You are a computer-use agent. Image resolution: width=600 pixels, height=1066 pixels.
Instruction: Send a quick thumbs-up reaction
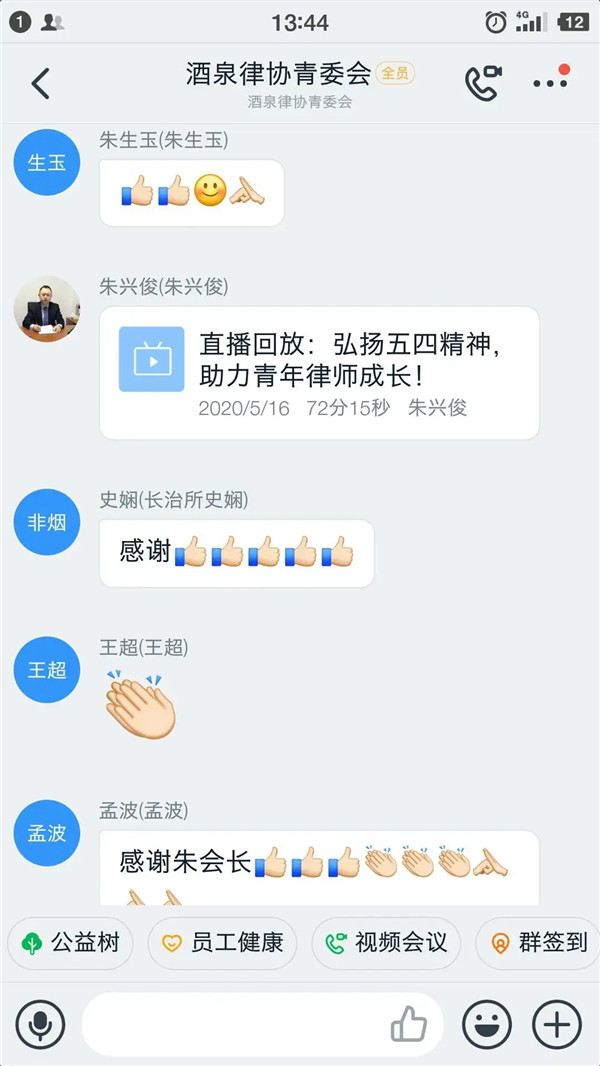[x=408, y=1024]
